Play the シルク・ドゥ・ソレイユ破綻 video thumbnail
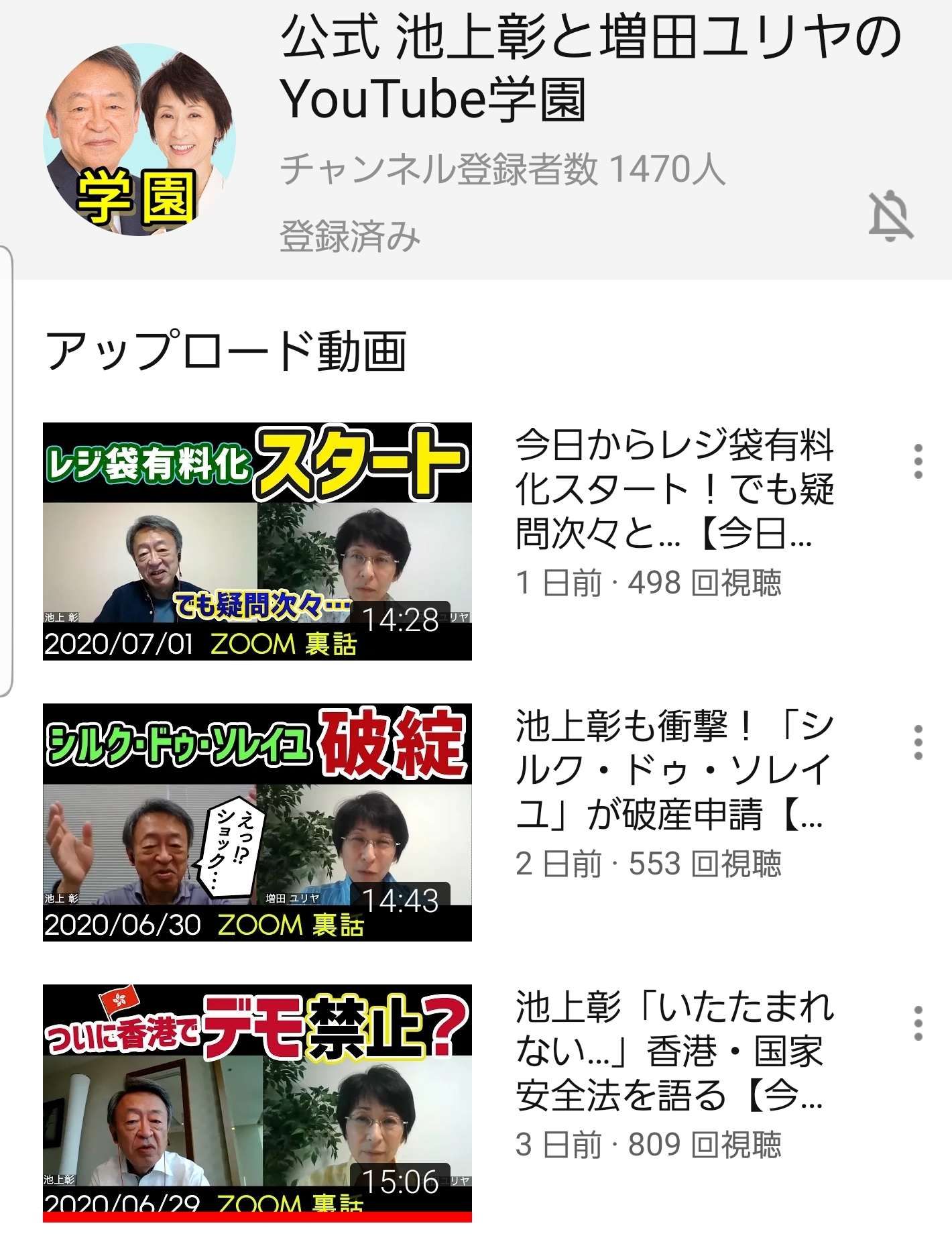952x1250 pixels. 257,822
